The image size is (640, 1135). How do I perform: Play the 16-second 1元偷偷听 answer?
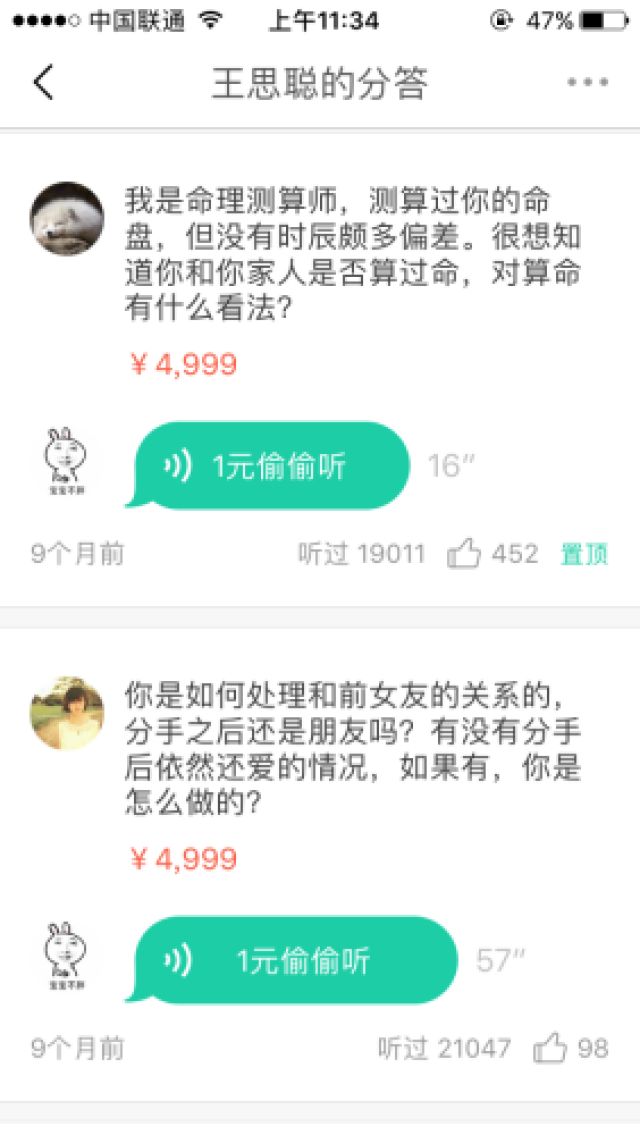point(270,466)
